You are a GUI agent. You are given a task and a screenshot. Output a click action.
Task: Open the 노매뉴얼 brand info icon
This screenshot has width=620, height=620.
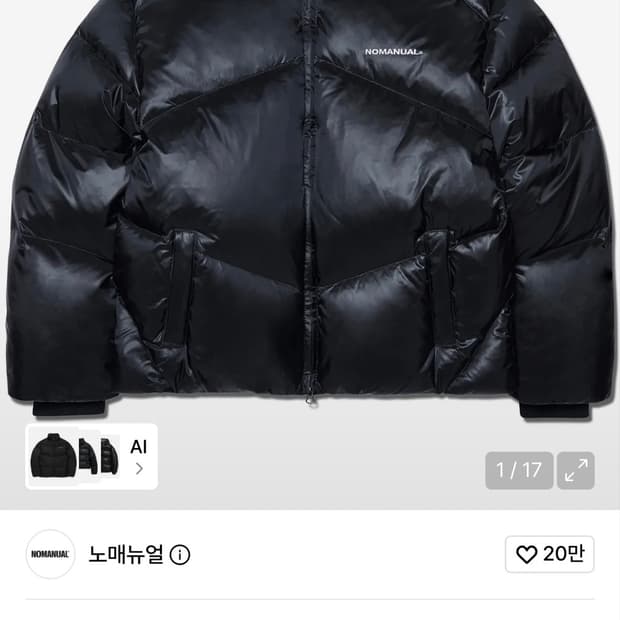point(180,555)
